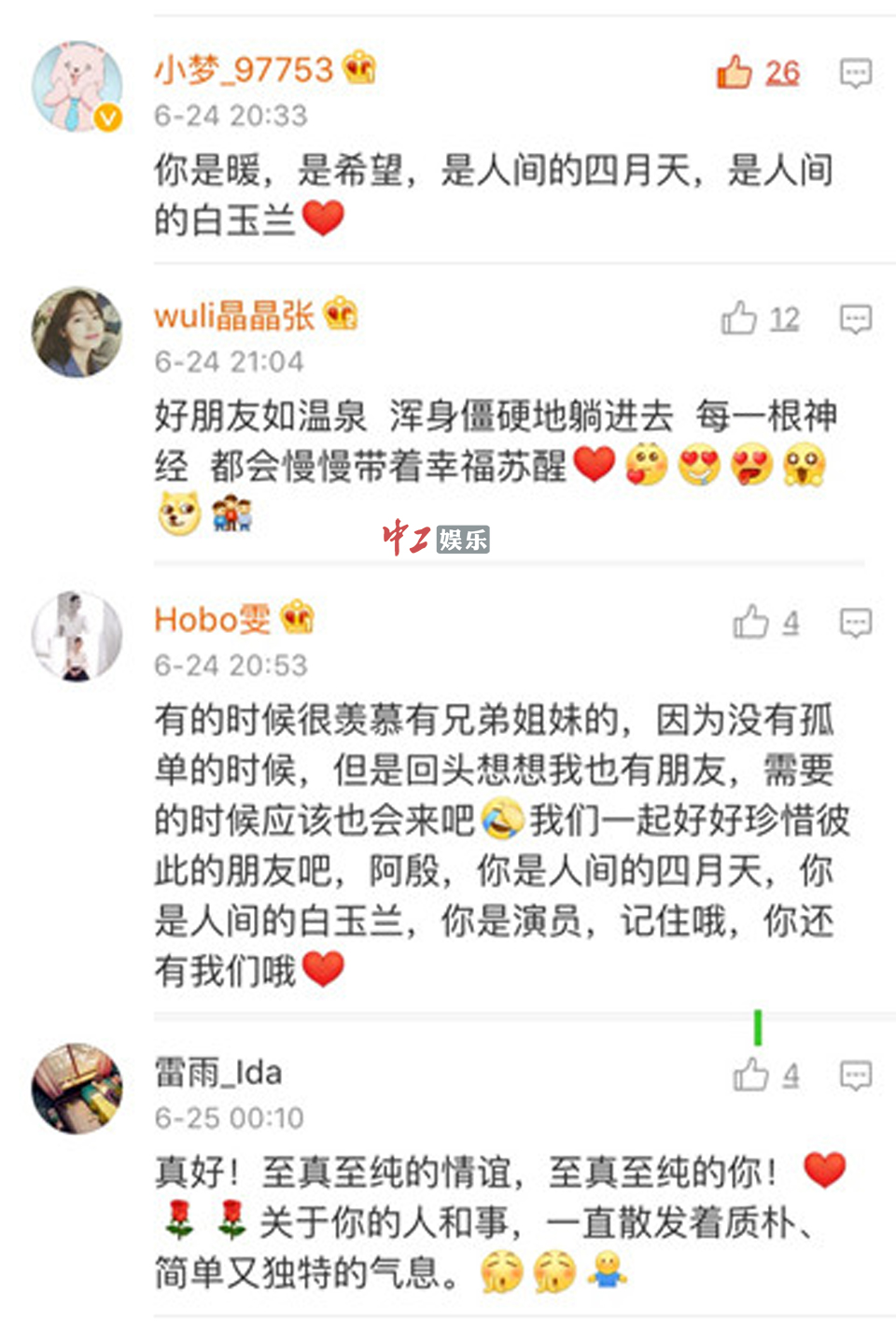
Task: Tap the username 小梦_97753
Action: 244,69
